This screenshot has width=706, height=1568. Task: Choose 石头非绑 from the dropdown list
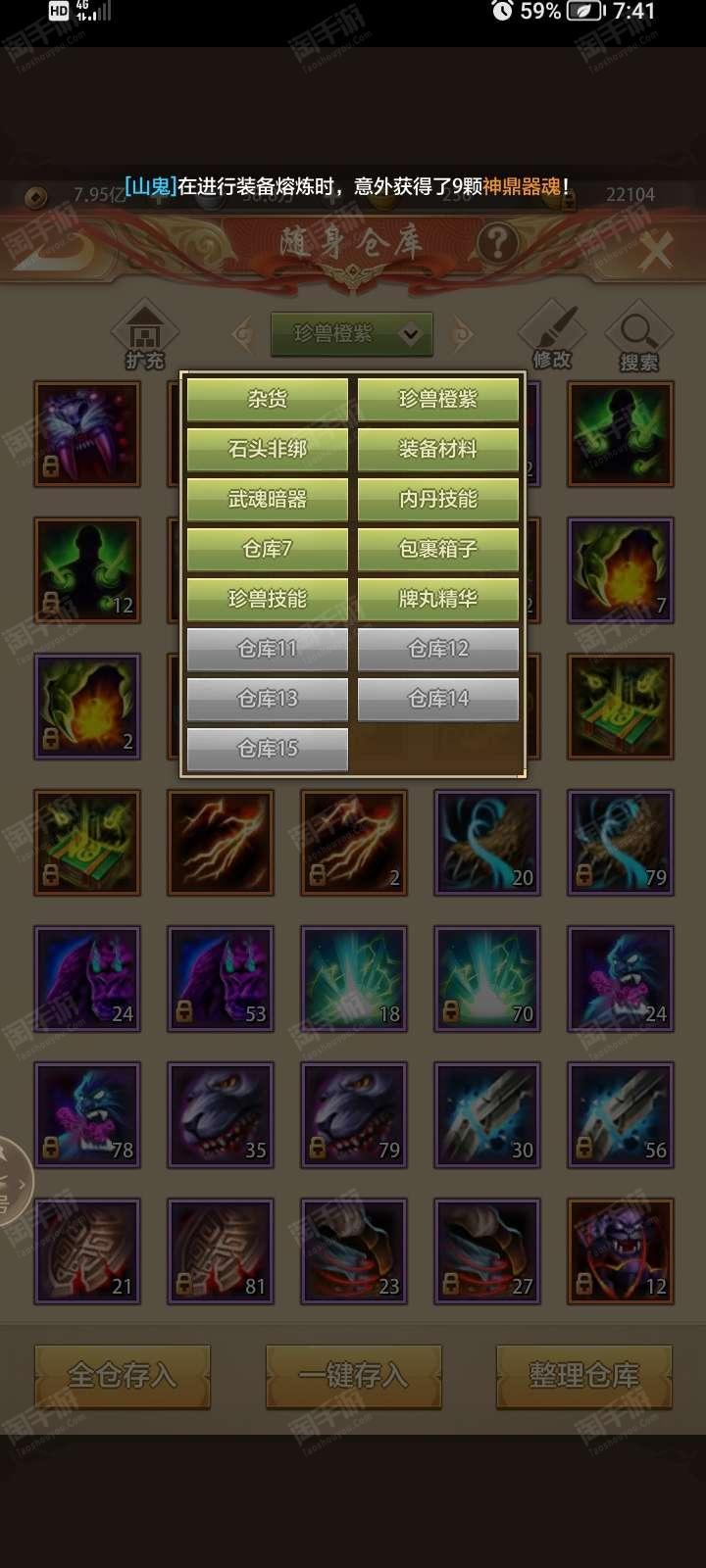[x=268, y=449]
